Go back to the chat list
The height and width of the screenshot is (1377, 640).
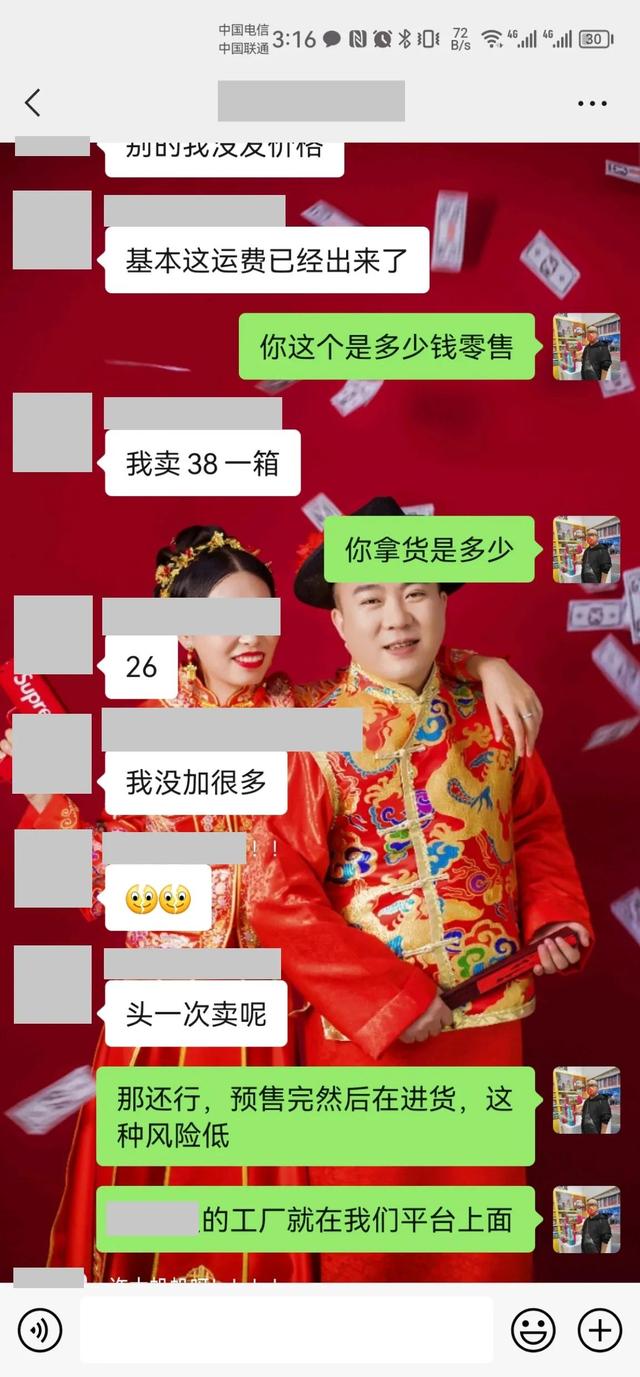[33, 102]
